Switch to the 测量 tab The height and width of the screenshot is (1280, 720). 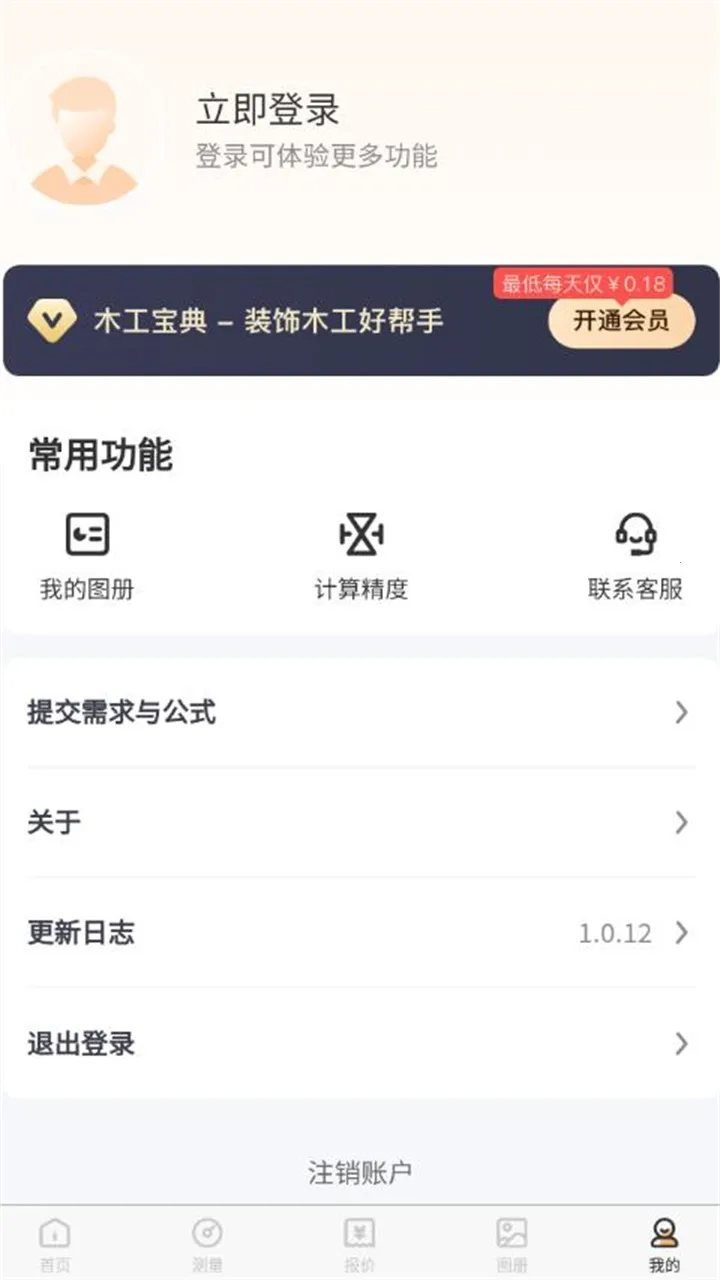207,1244
